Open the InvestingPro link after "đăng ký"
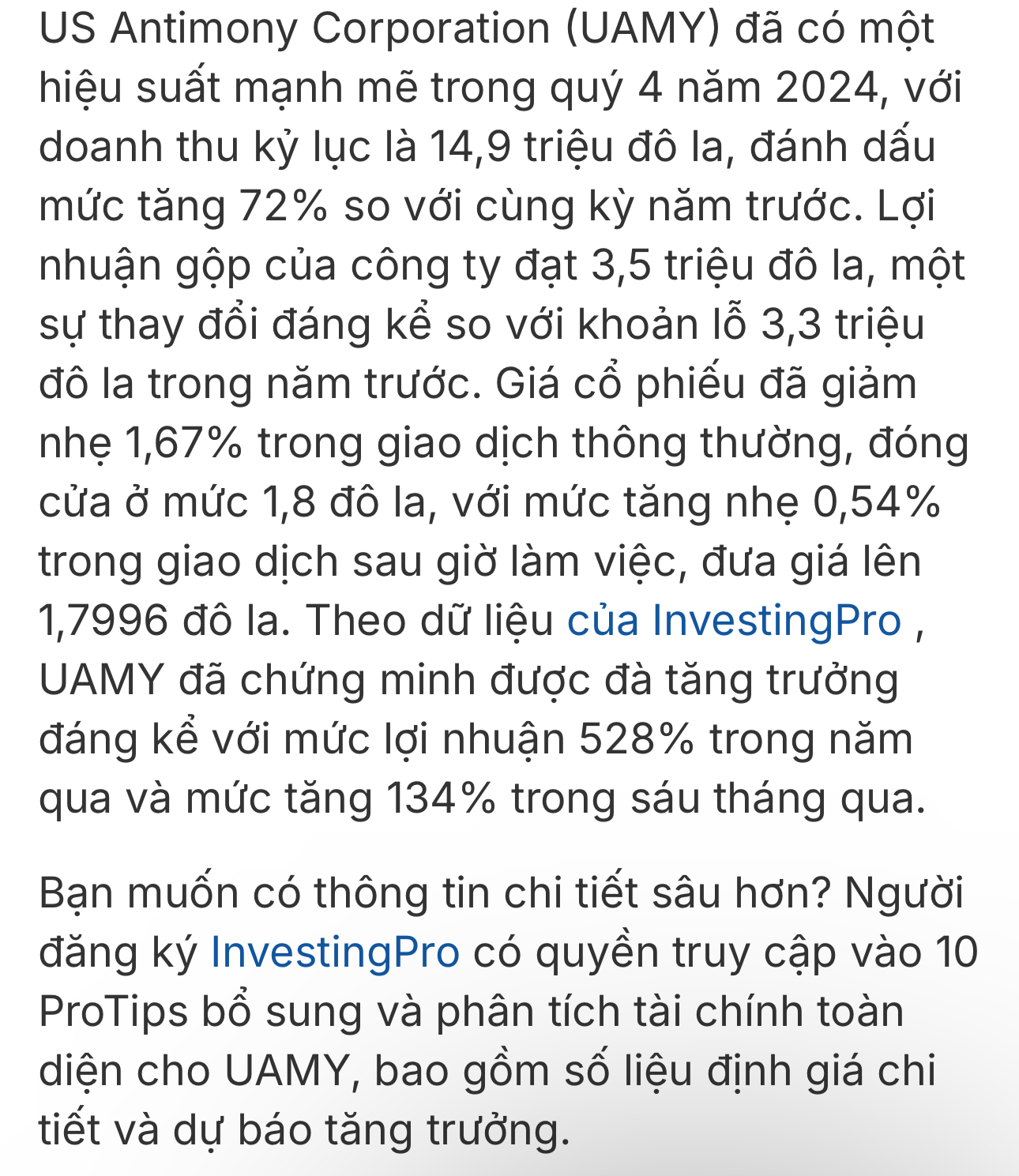This screenshot has width=1019, height=1176. [x=335, y=952]
